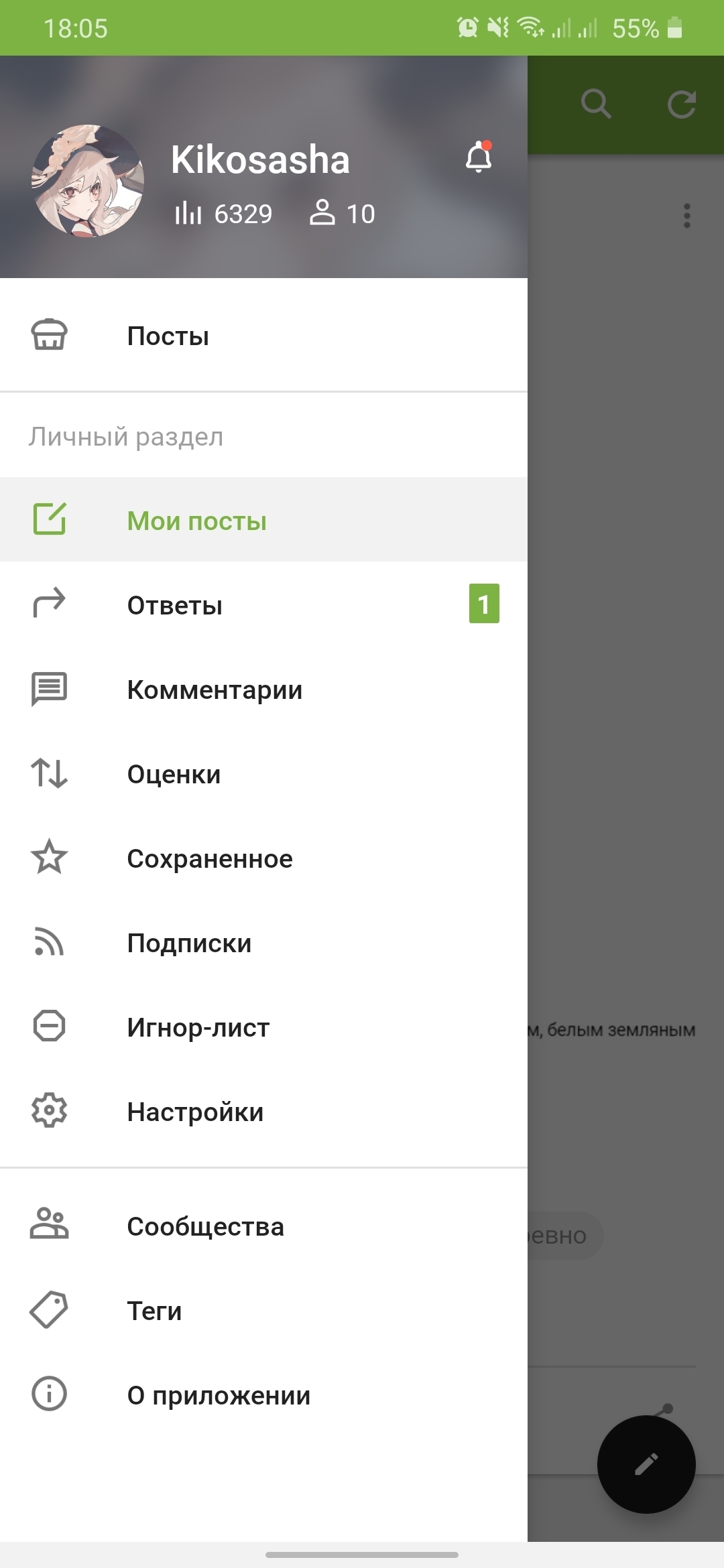Browse Сообщества
This screenshot has width=724, height=1568.
(x=263, y=1226)
